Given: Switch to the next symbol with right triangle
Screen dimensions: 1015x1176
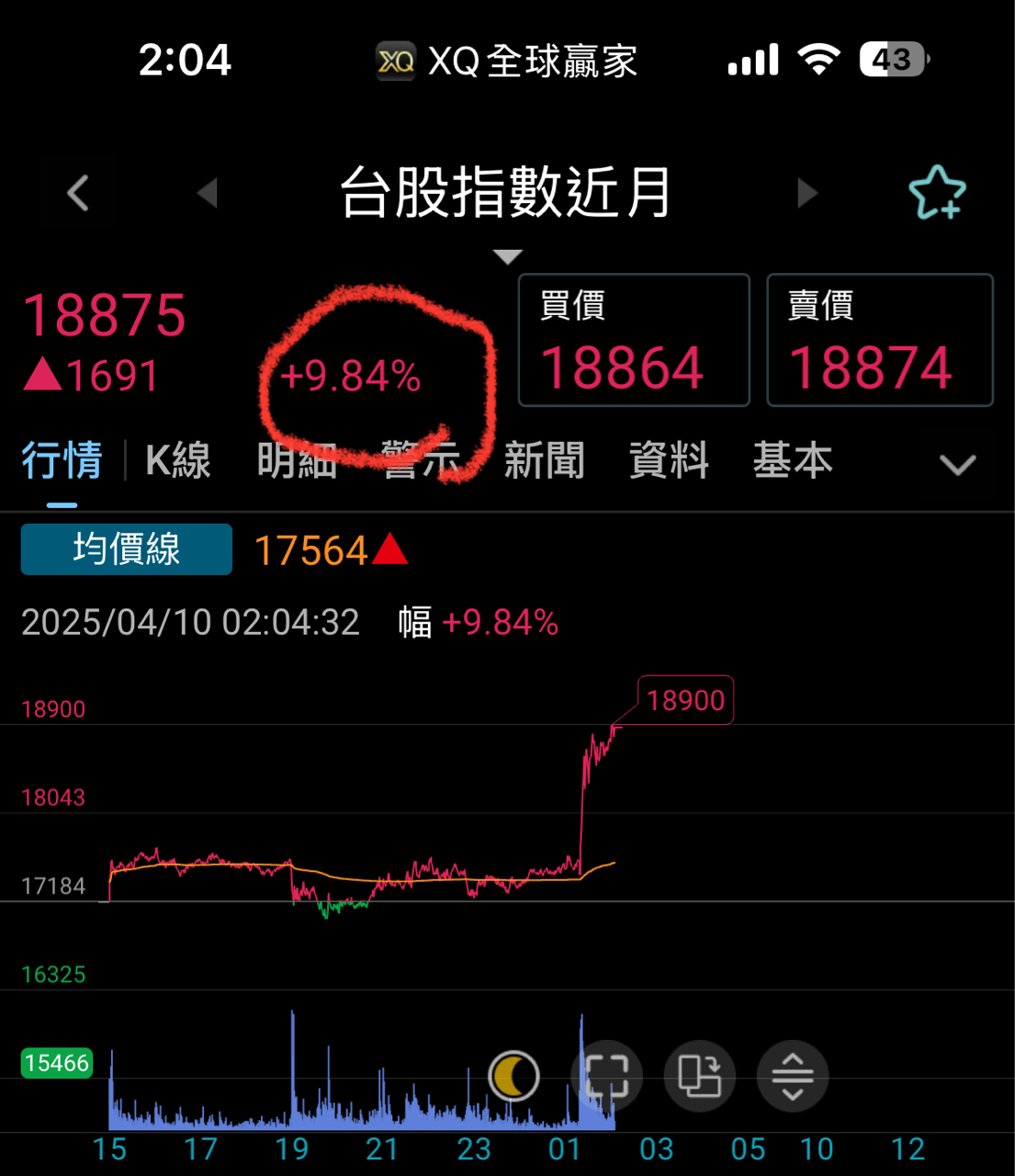Looking at the screenshot, I should click(x=806, y=193).
